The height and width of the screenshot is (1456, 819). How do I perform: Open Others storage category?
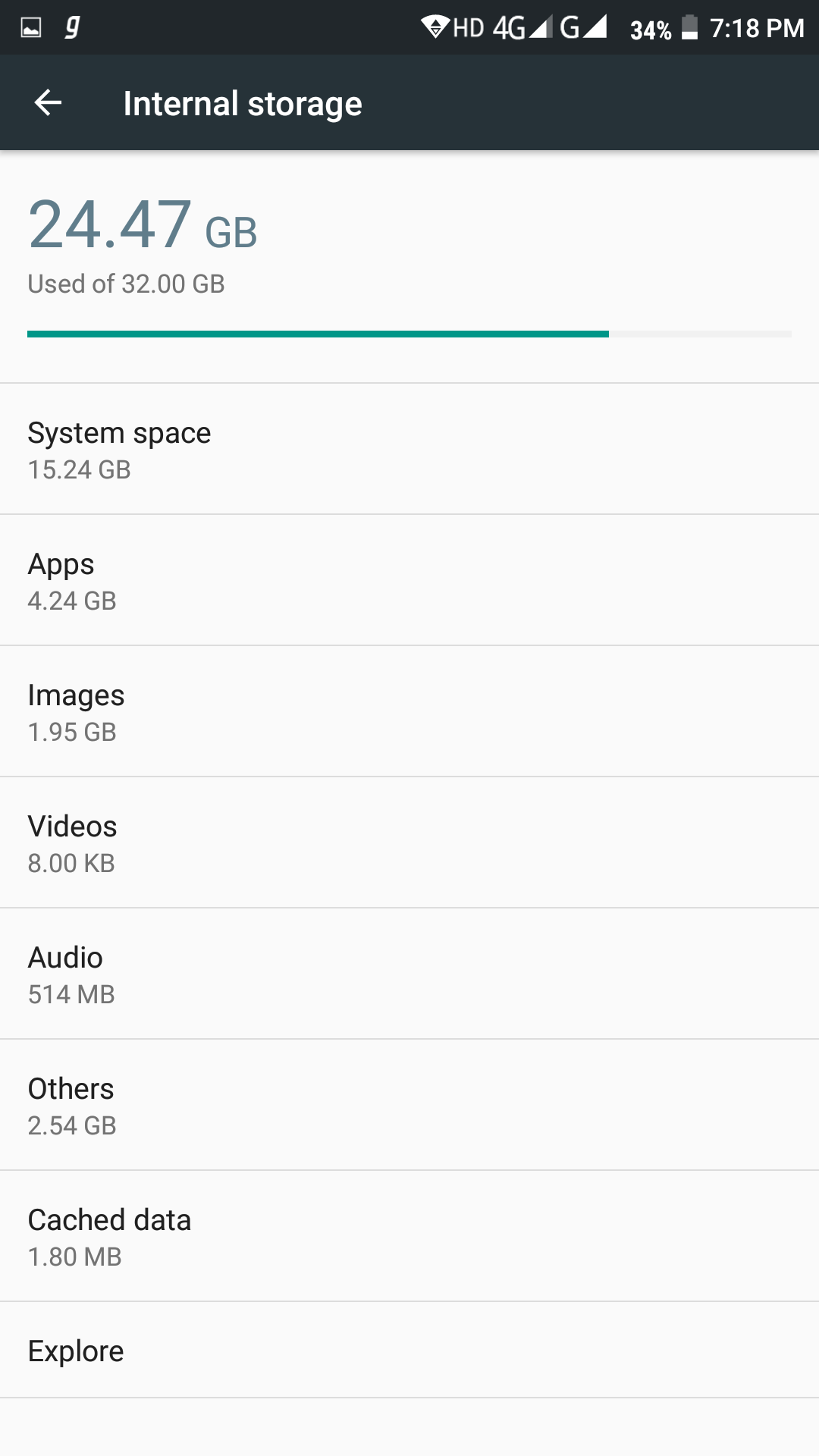point(409,1106)
